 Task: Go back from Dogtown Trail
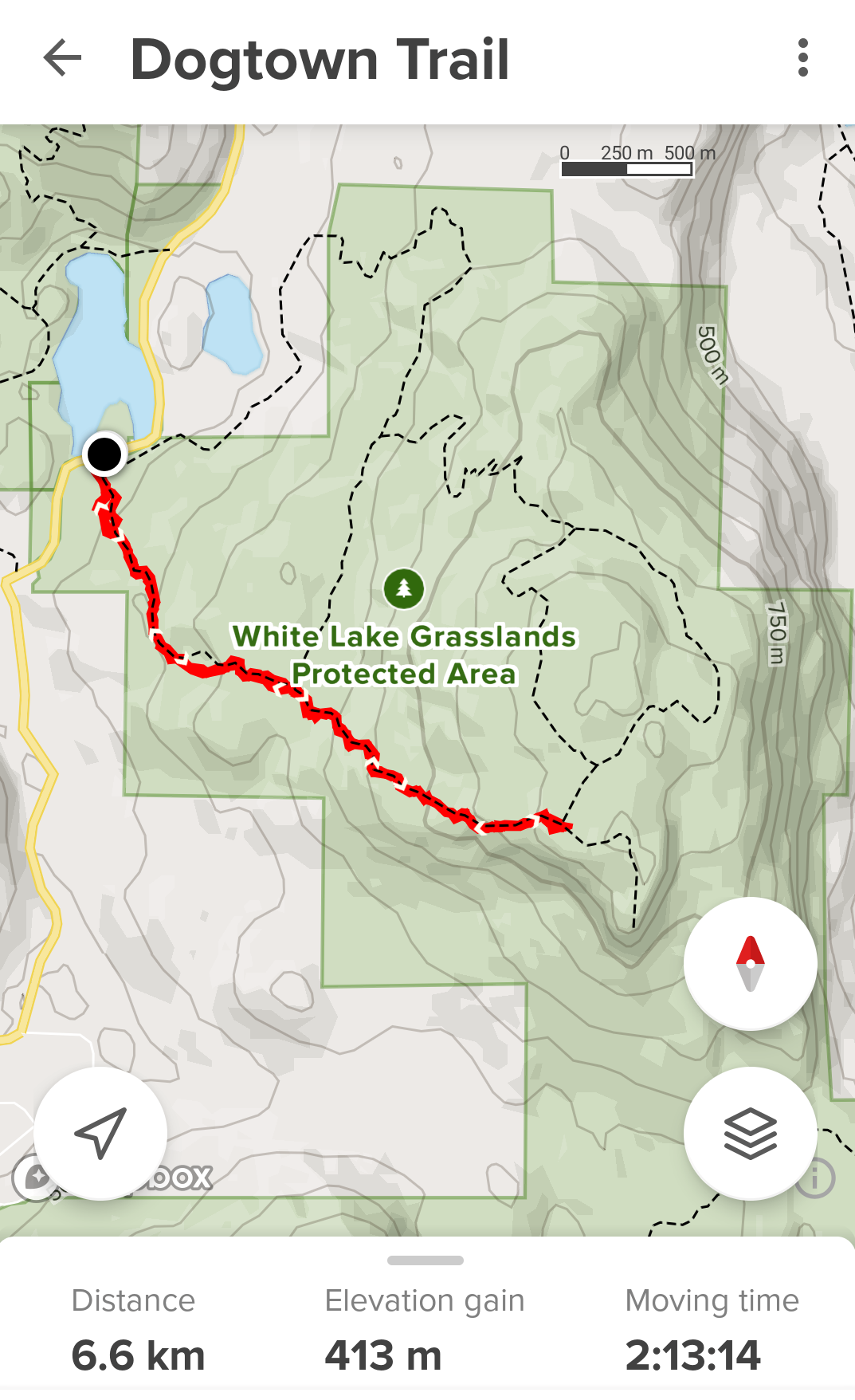(x=62, y=58)
